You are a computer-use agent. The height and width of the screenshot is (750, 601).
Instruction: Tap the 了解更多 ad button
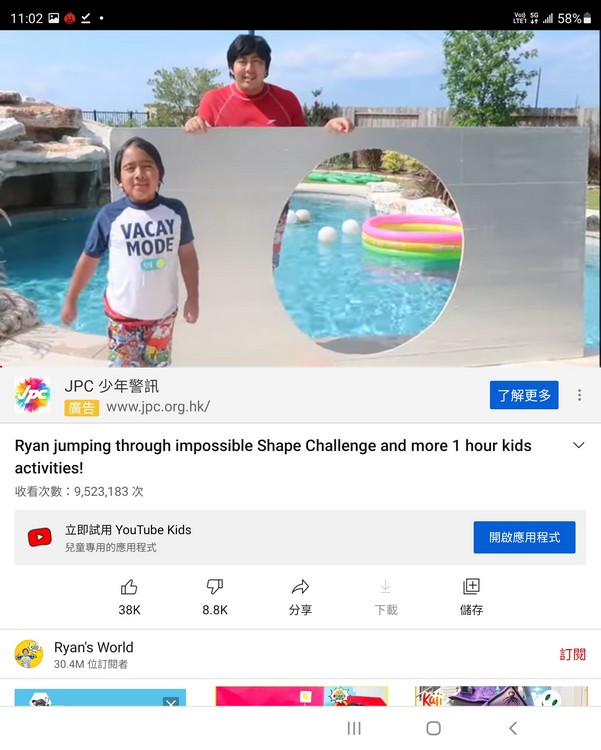tap(524, 395)
